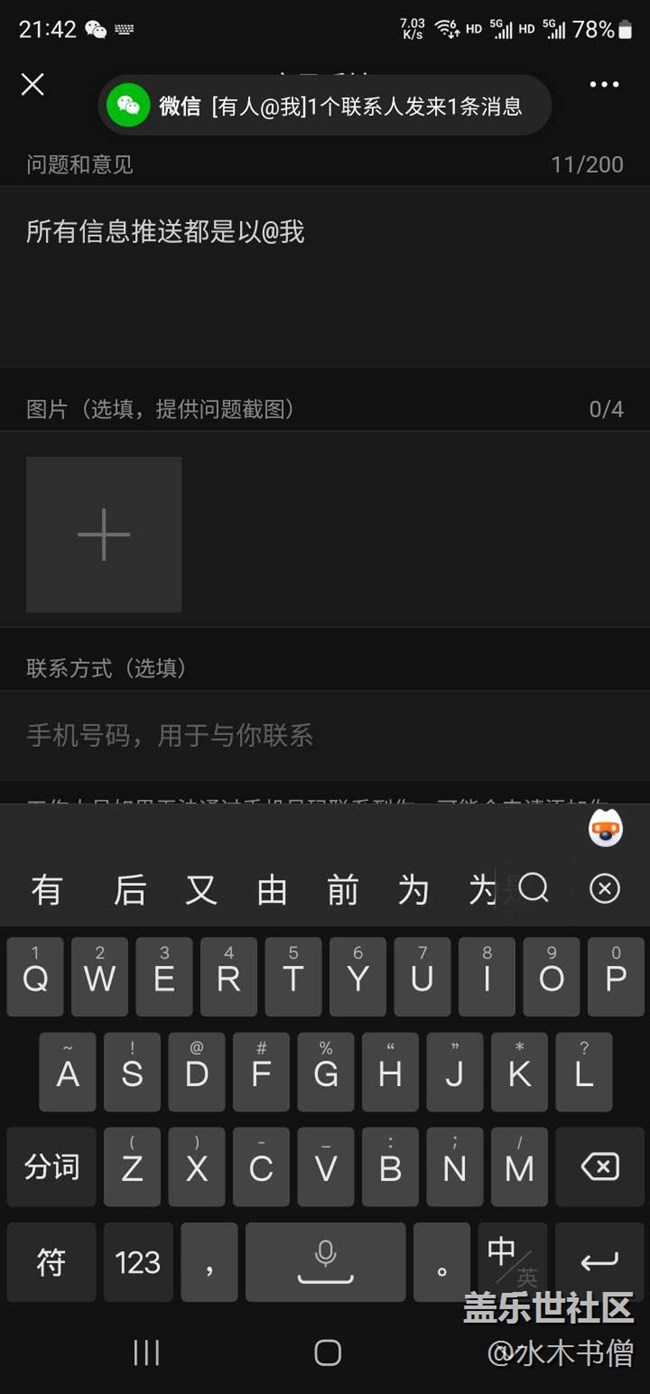Viewport: 650px width, 1394px height.
Task: Open keyboard search magnifier icon
Action: (534, 888)
